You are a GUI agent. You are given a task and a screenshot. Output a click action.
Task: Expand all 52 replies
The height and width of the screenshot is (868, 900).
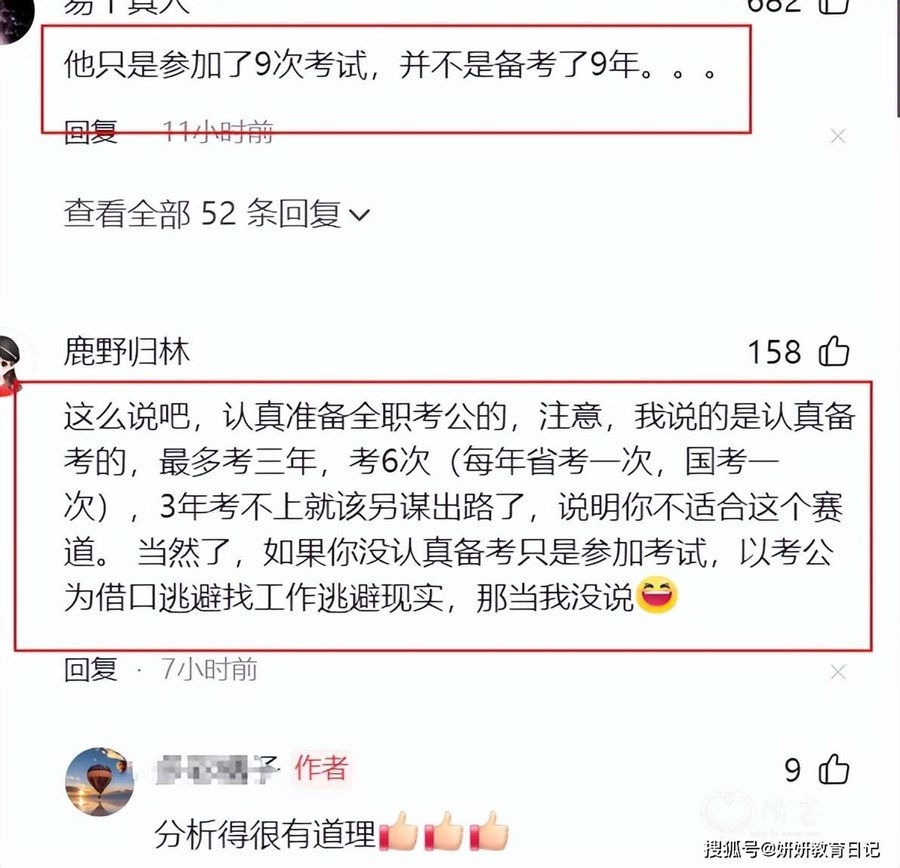click(x=216, y=213)
